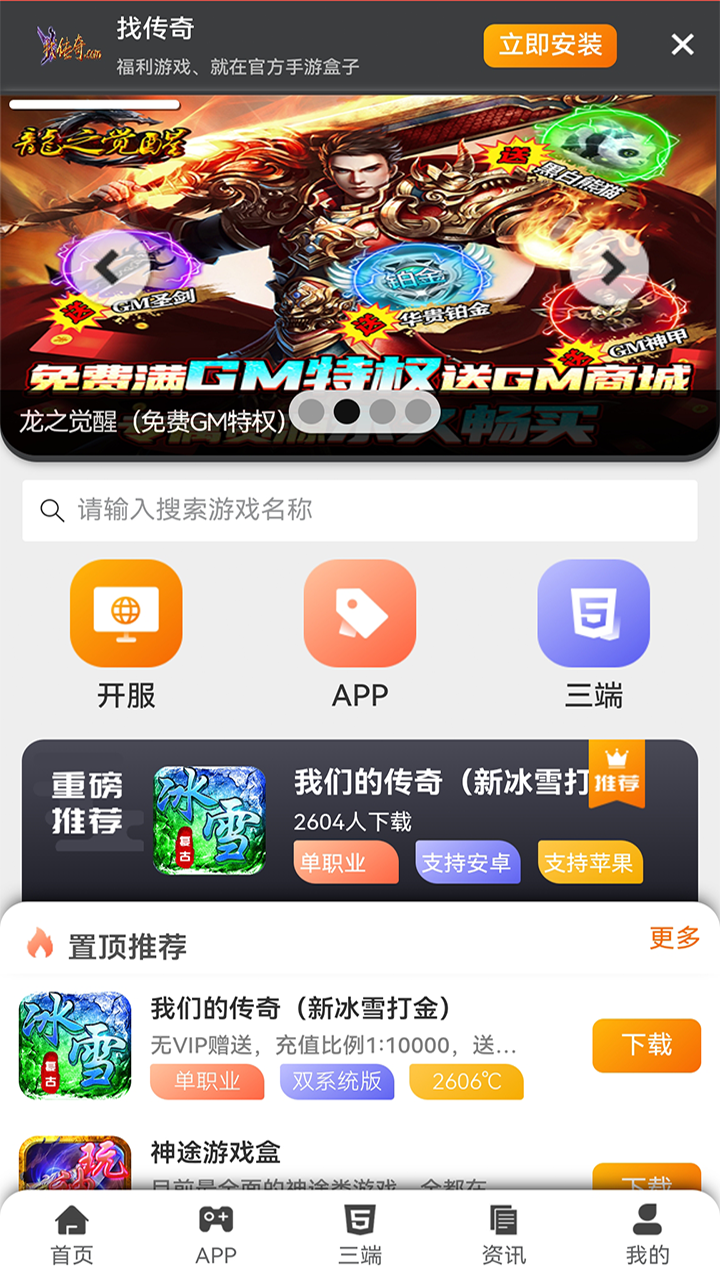Image resolution: width=720 pixels, height=1280 pixels.
Task: Open the 我的 profile tab
Action: pyautogui.click(x=648, y=1235)
